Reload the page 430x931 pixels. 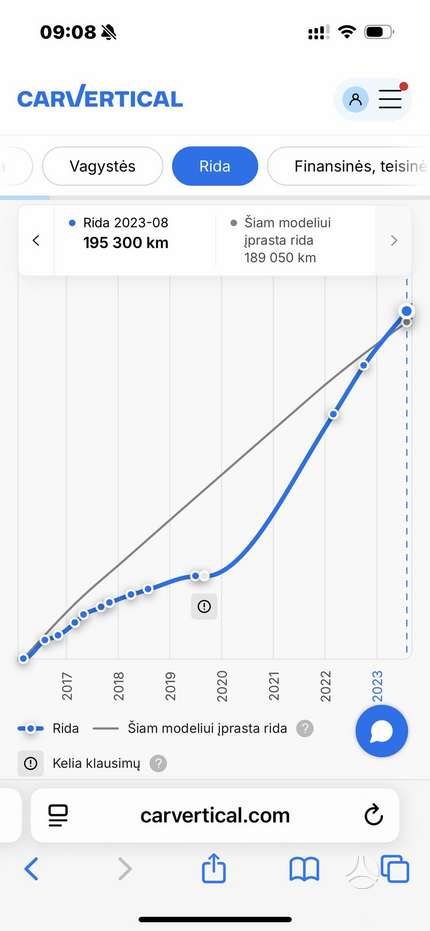373,816
